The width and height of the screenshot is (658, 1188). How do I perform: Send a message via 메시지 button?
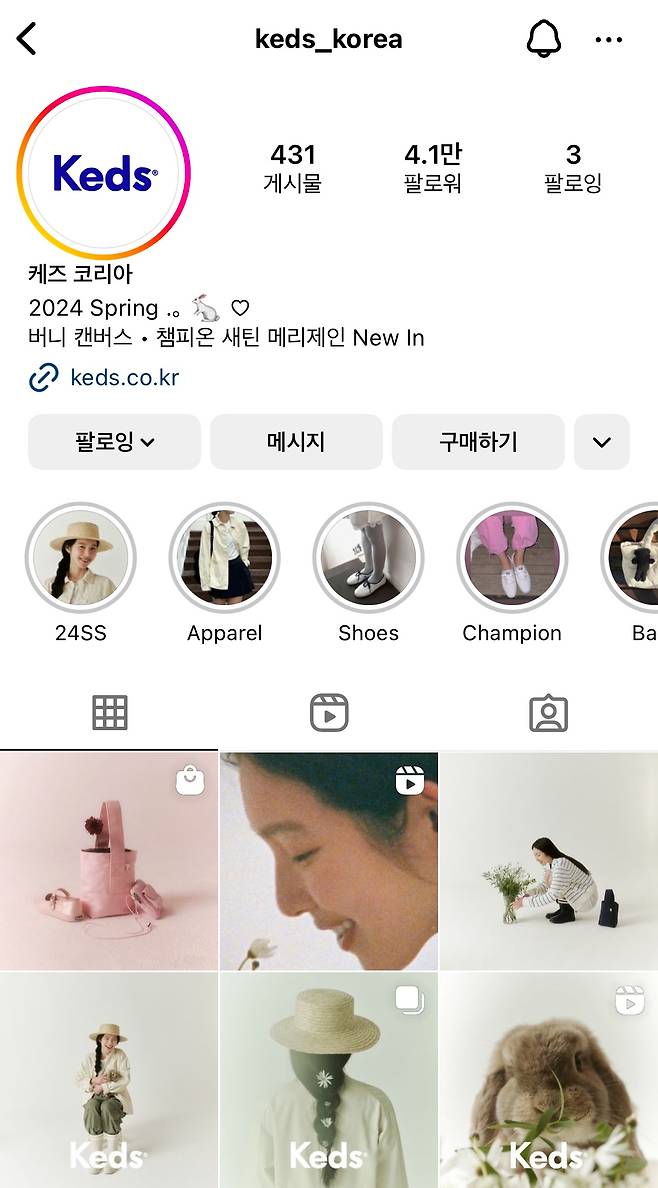click(x=296, y=442)
